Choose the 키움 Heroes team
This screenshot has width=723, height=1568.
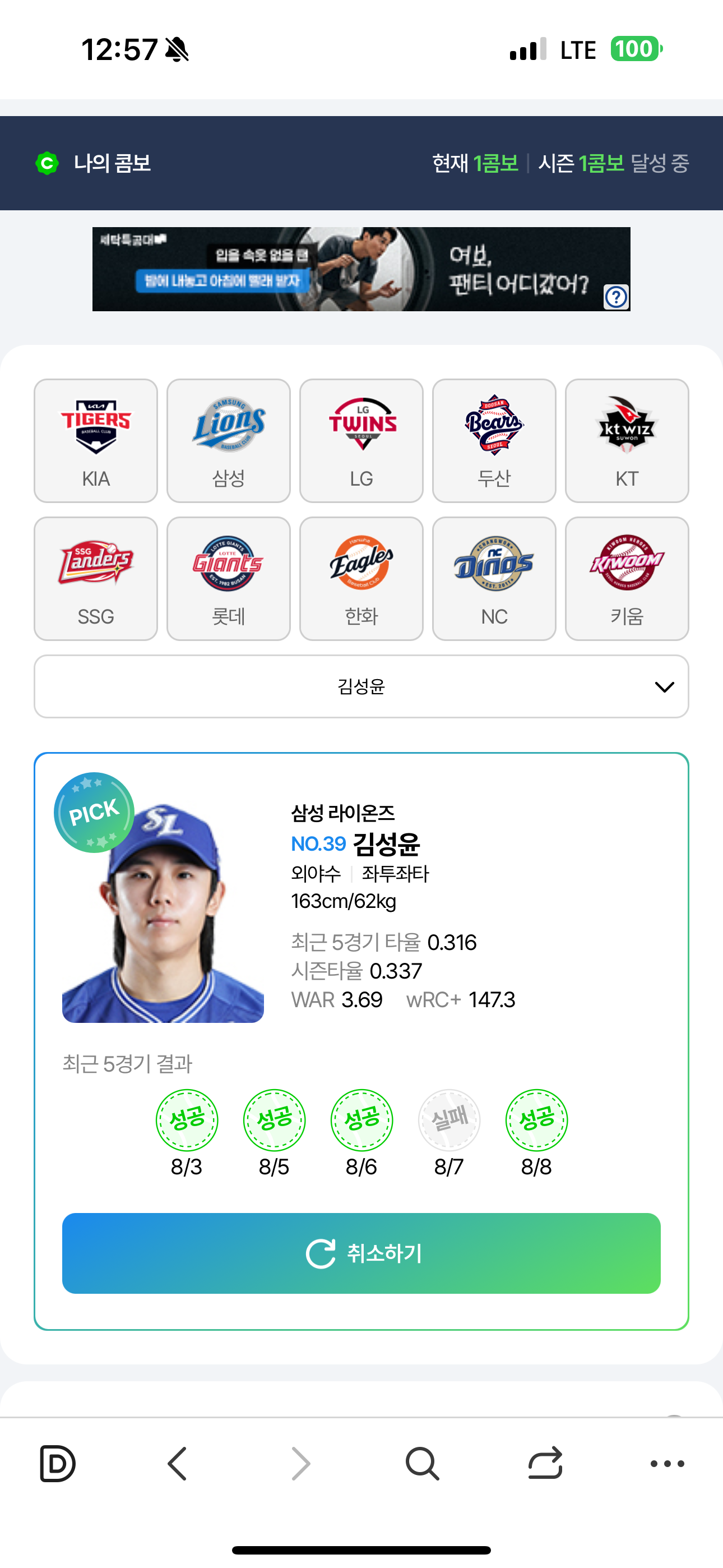tap(627, 578)
